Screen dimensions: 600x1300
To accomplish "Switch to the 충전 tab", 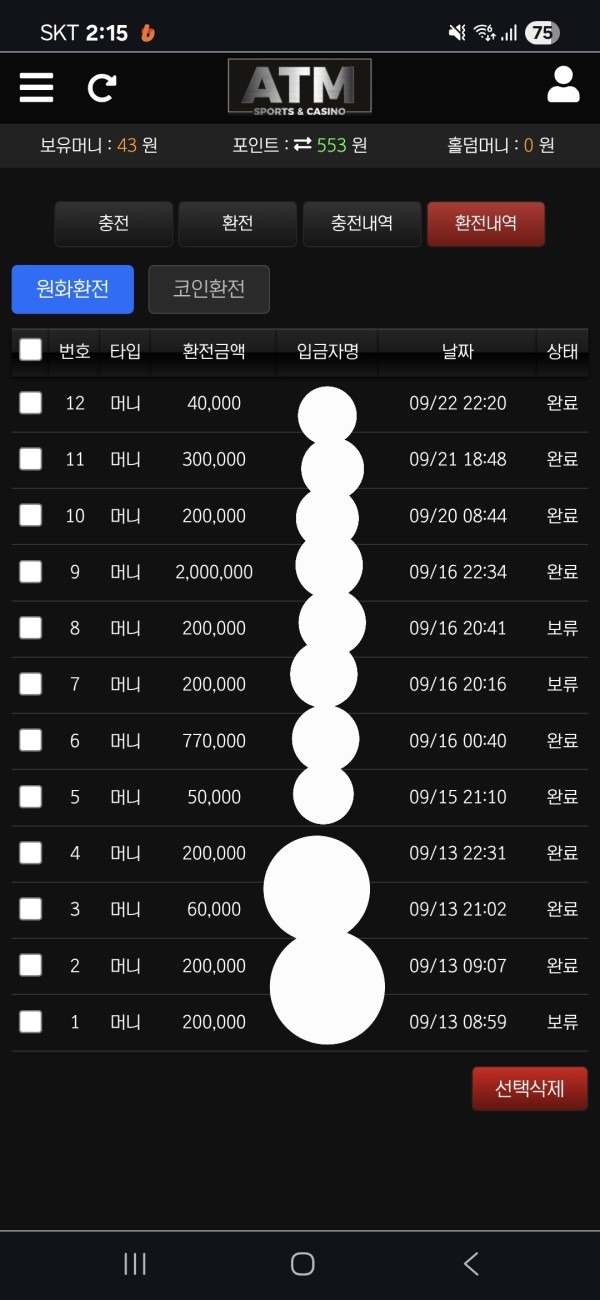I will click(114, 224).
